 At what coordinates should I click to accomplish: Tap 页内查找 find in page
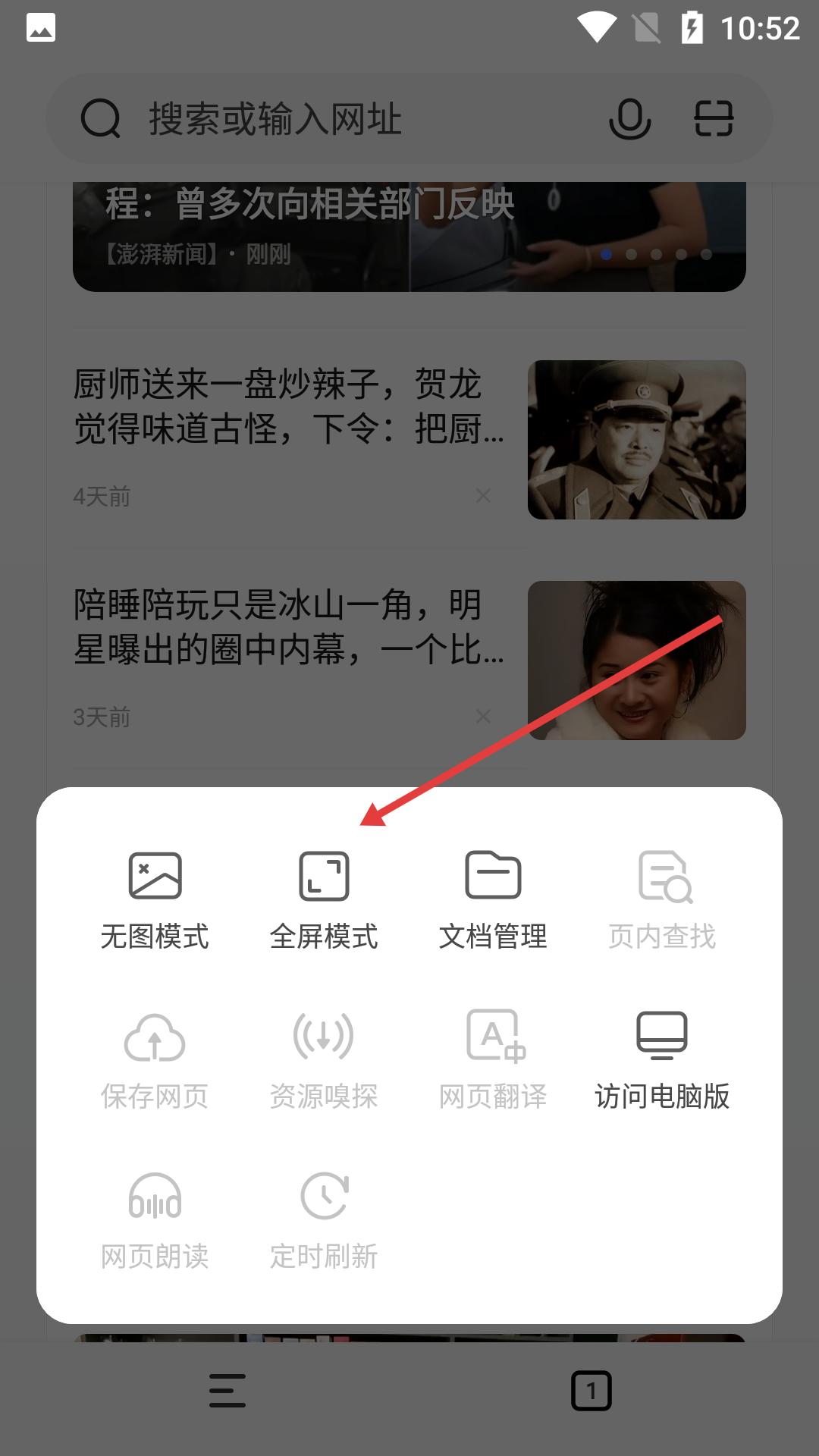pos(662,902)
